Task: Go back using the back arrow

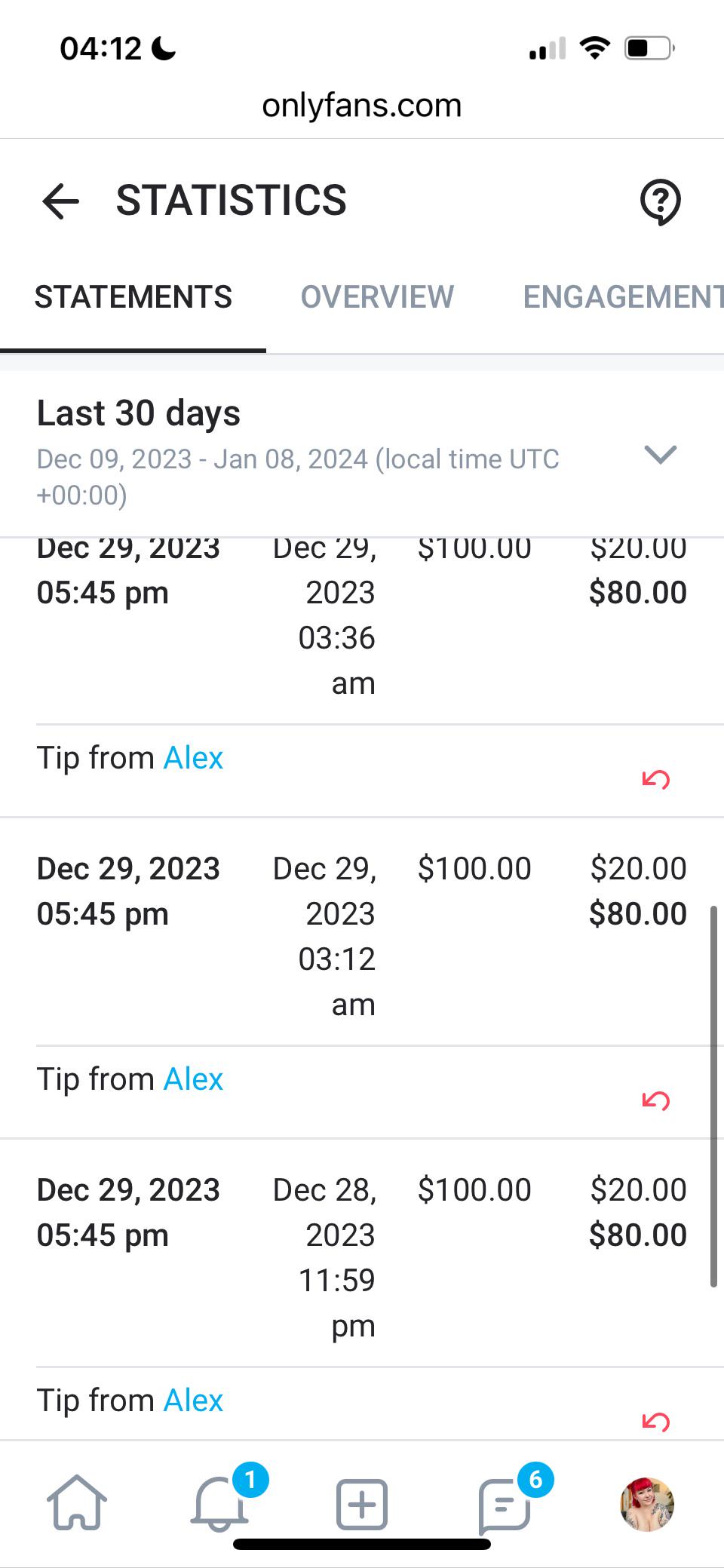Action: tap(60, 201)
